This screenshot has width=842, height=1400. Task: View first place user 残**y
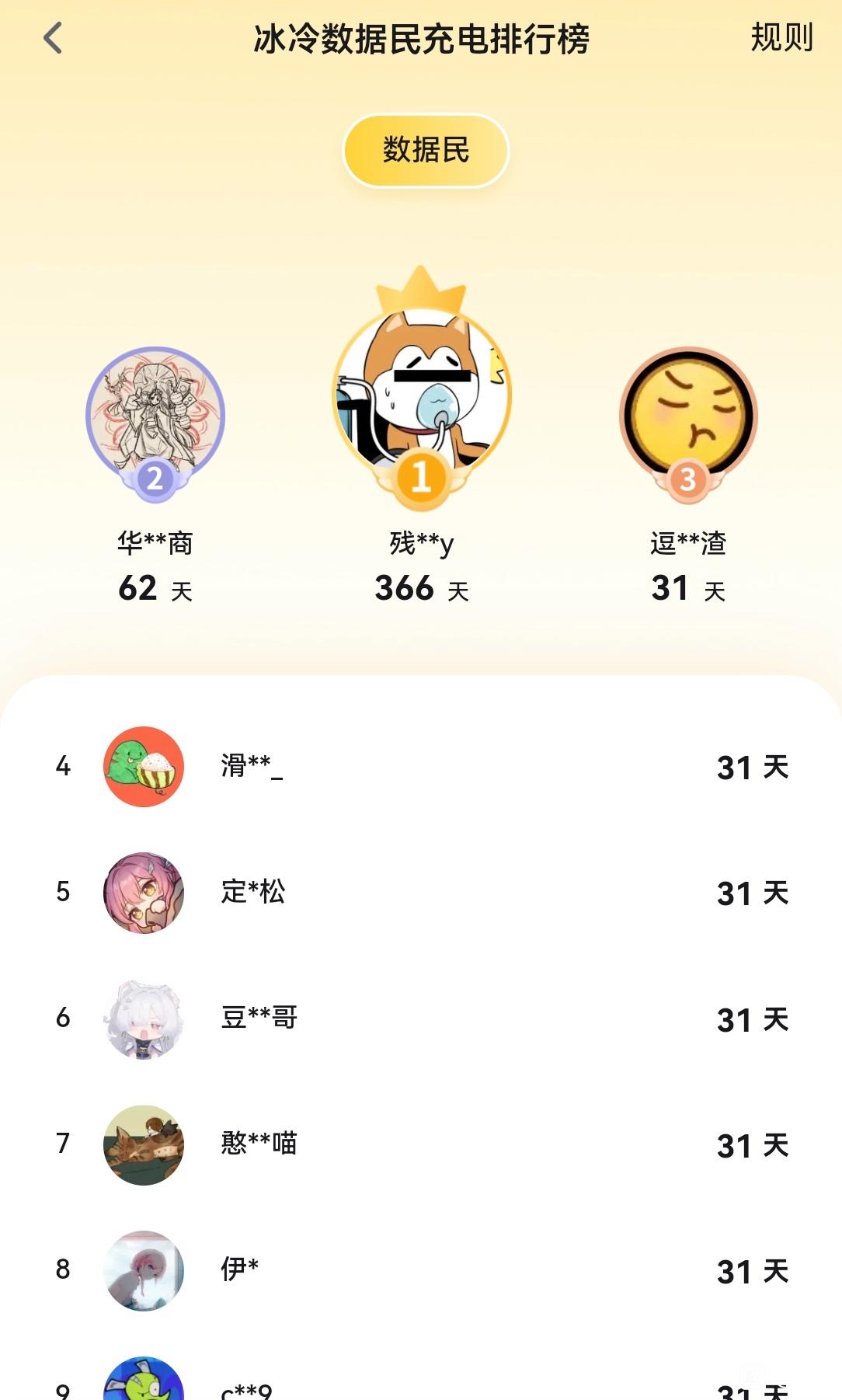coord(422,396)
